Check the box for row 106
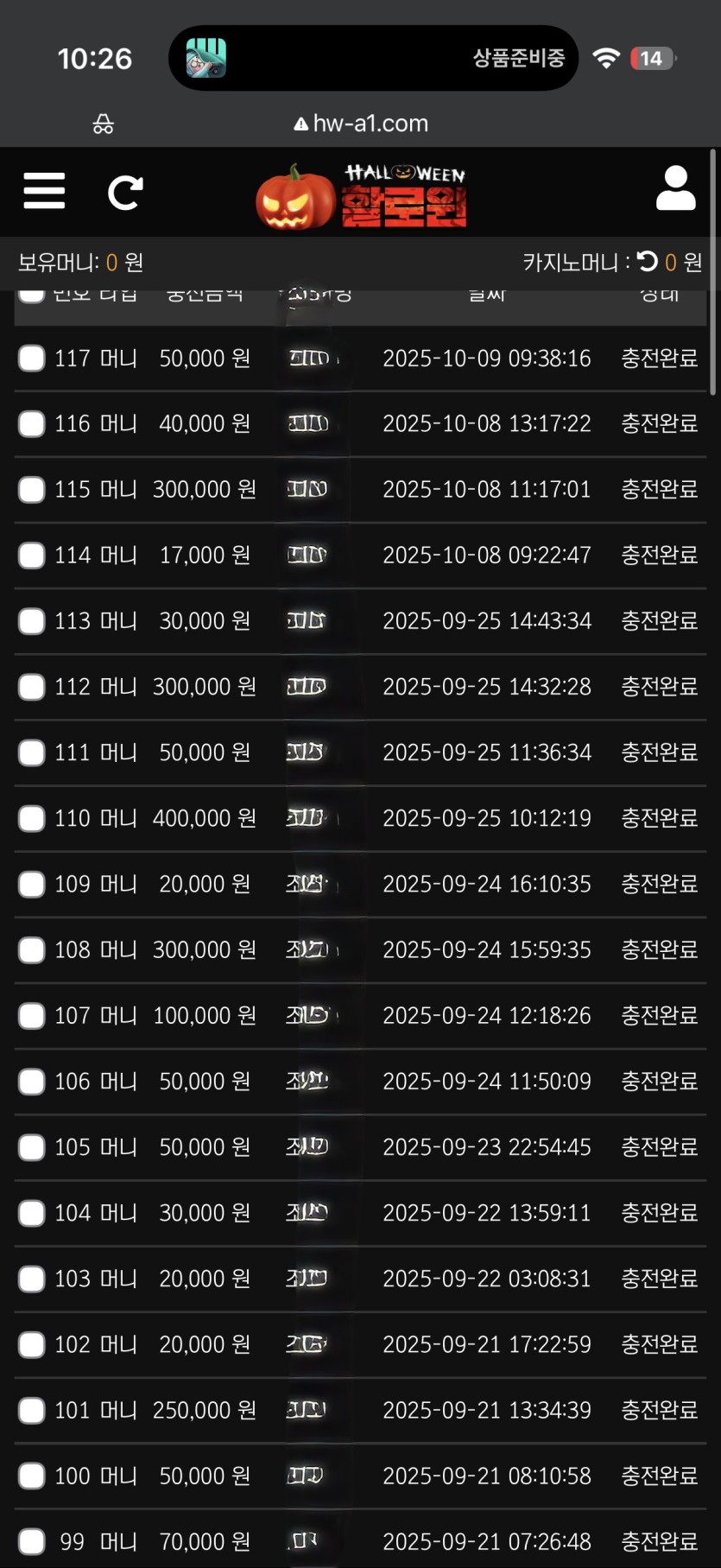This screenshot has width=721, height=1568. [x=32, y=1082]
